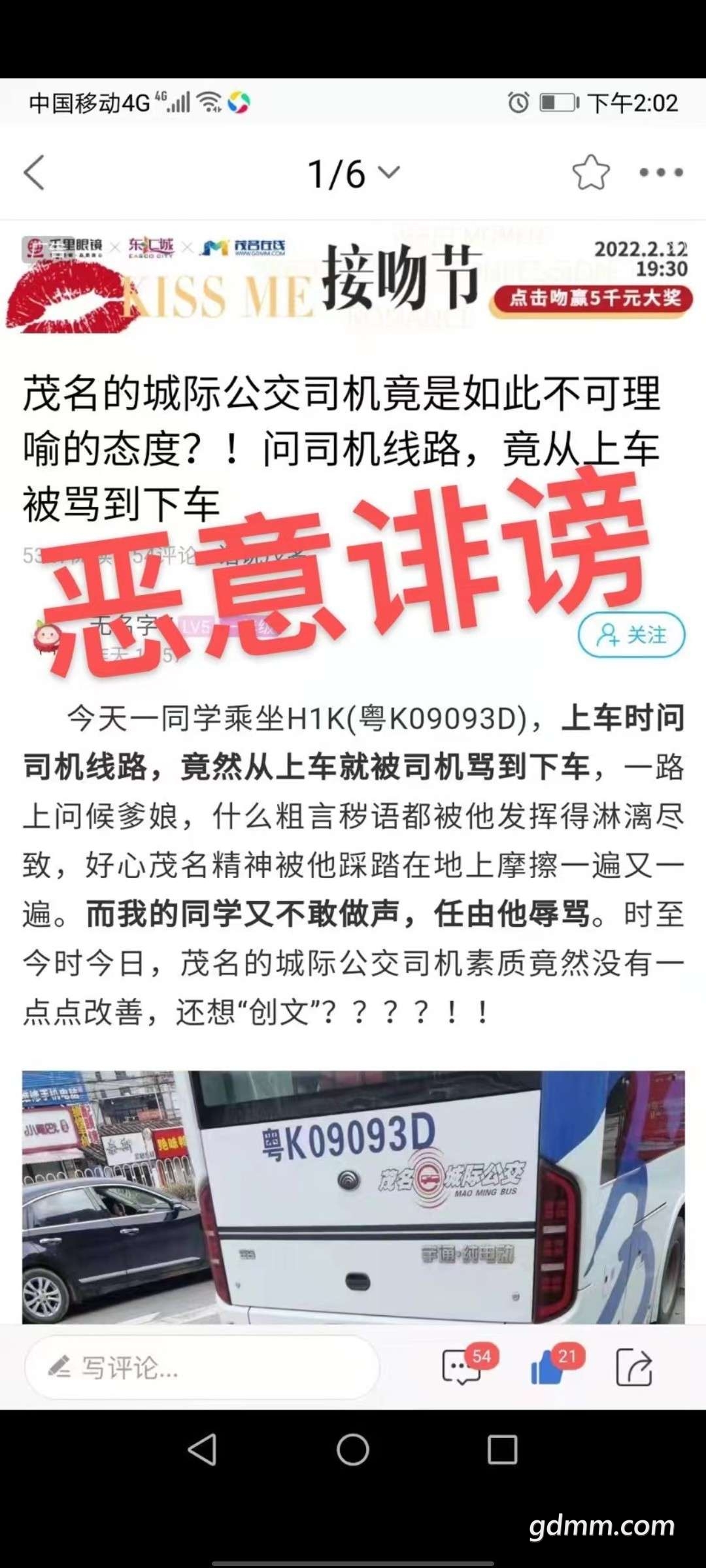706x1568 pixels.
Task: Like this post with the thumbs-up icon
Action: [x=548, y=1367]
